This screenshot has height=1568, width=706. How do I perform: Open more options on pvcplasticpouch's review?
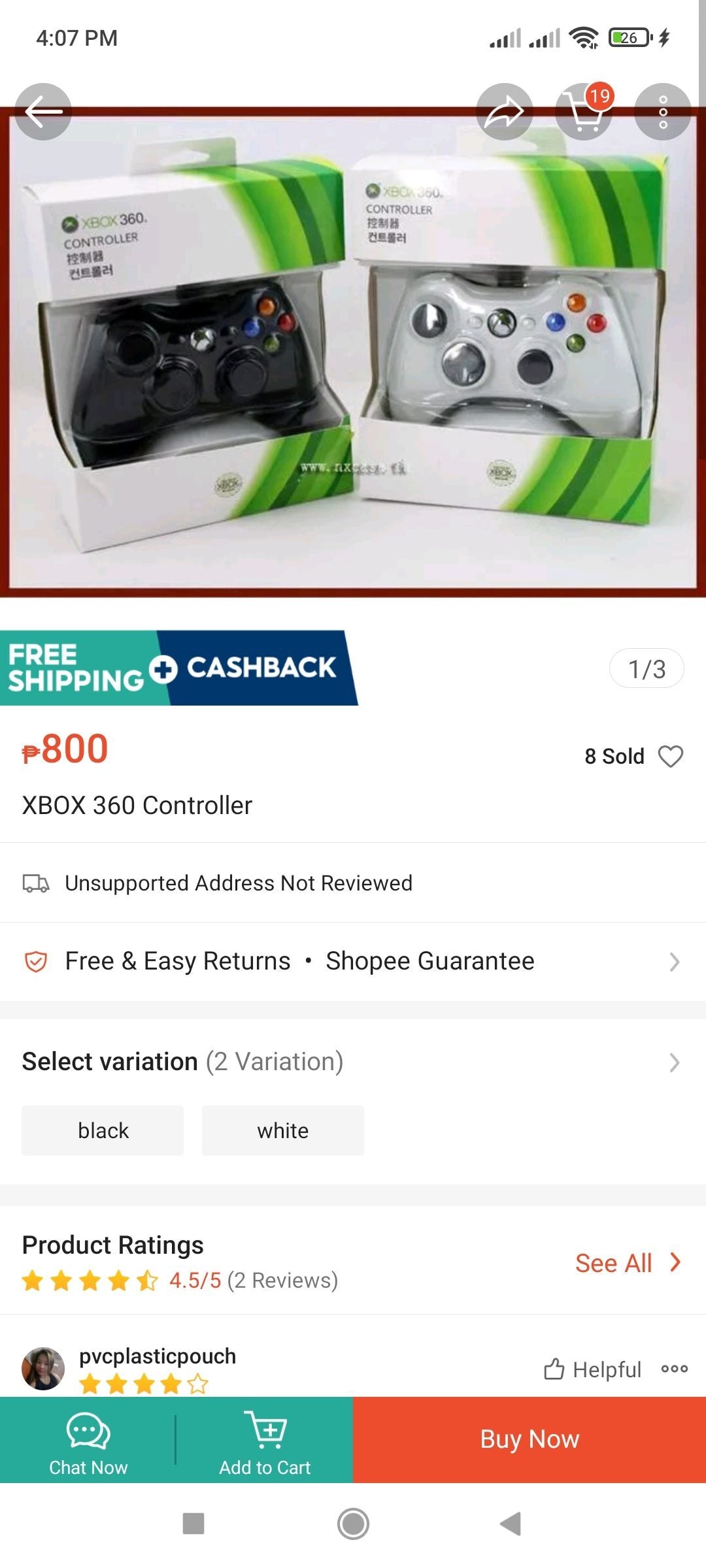[x=674, y=1369]
